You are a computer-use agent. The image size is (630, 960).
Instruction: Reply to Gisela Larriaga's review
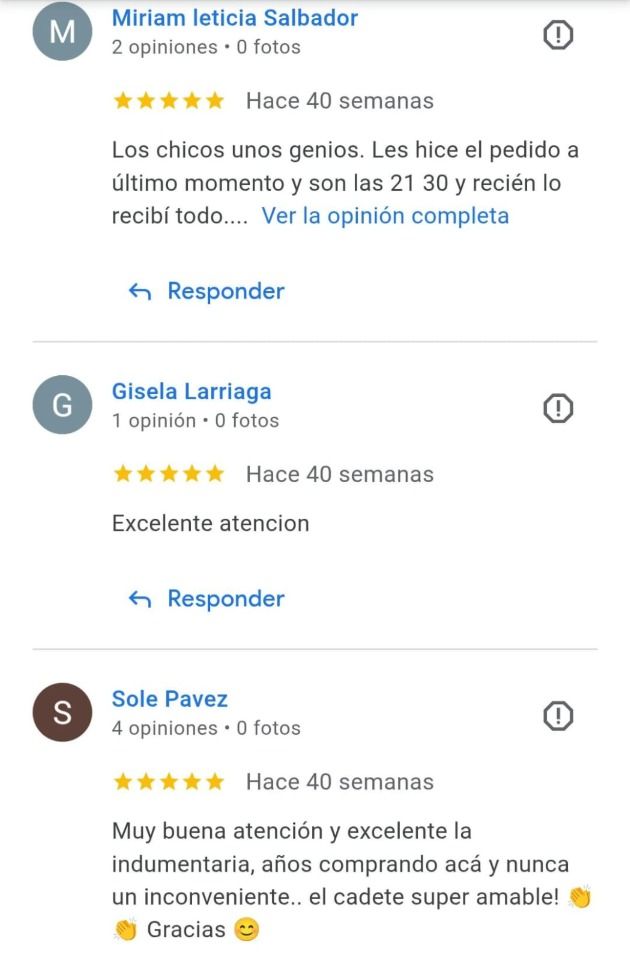[207, 599]
